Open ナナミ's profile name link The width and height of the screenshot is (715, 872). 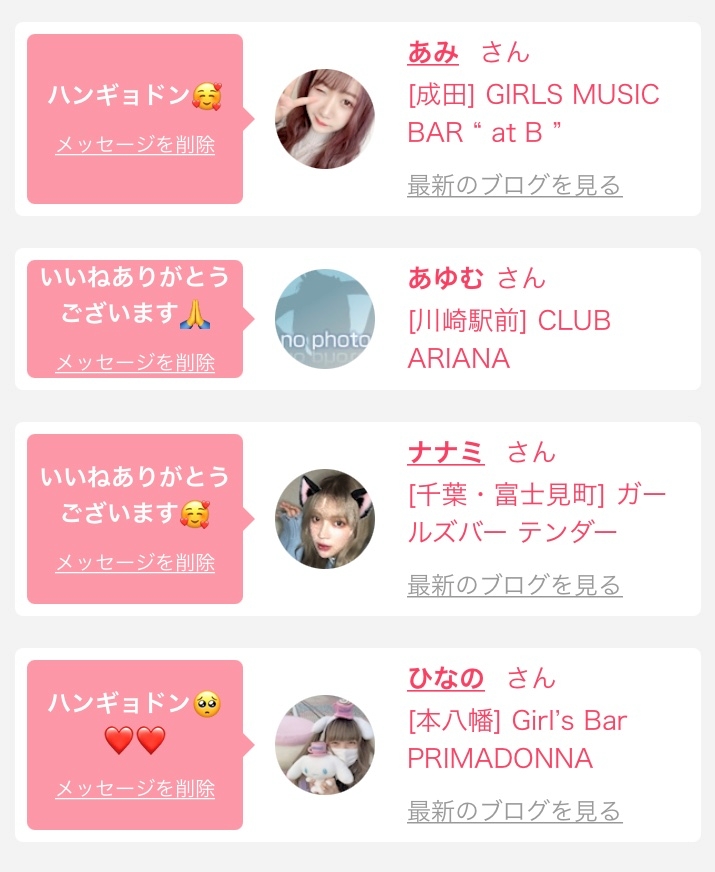446,453
